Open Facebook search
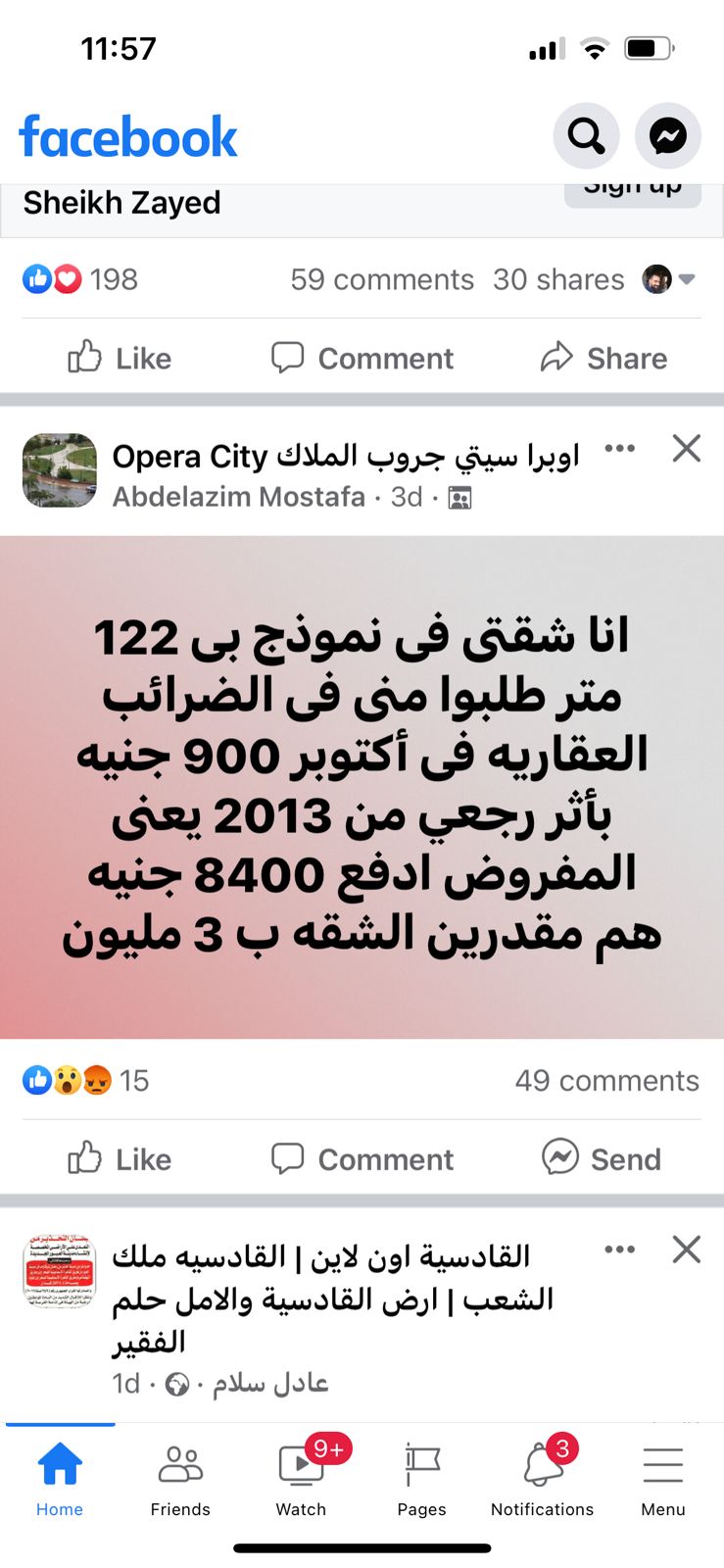The width and height of the screenshot is (724, 1568). click(586, 135)
